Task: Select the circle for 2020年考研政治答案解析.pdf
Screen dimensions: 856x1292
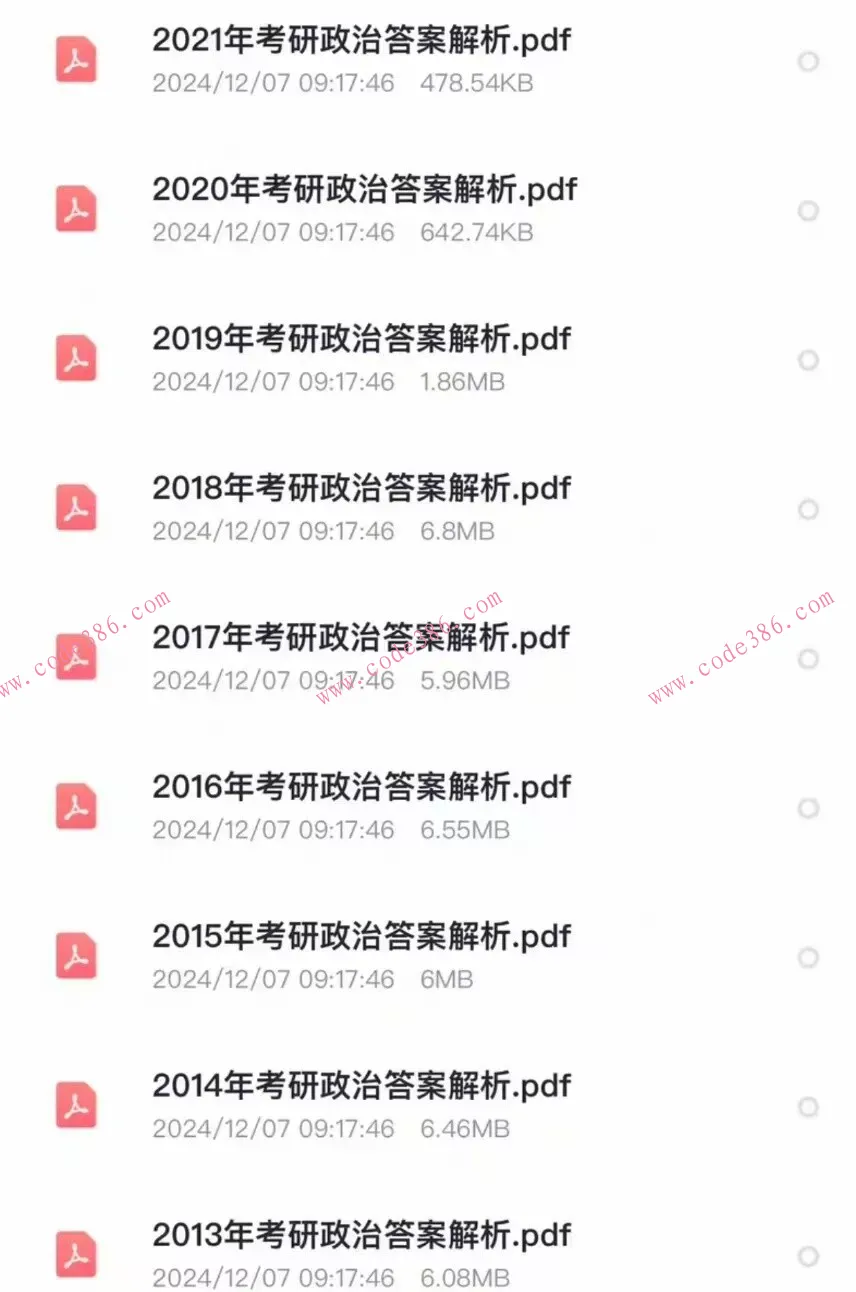Action: [808, 211]
